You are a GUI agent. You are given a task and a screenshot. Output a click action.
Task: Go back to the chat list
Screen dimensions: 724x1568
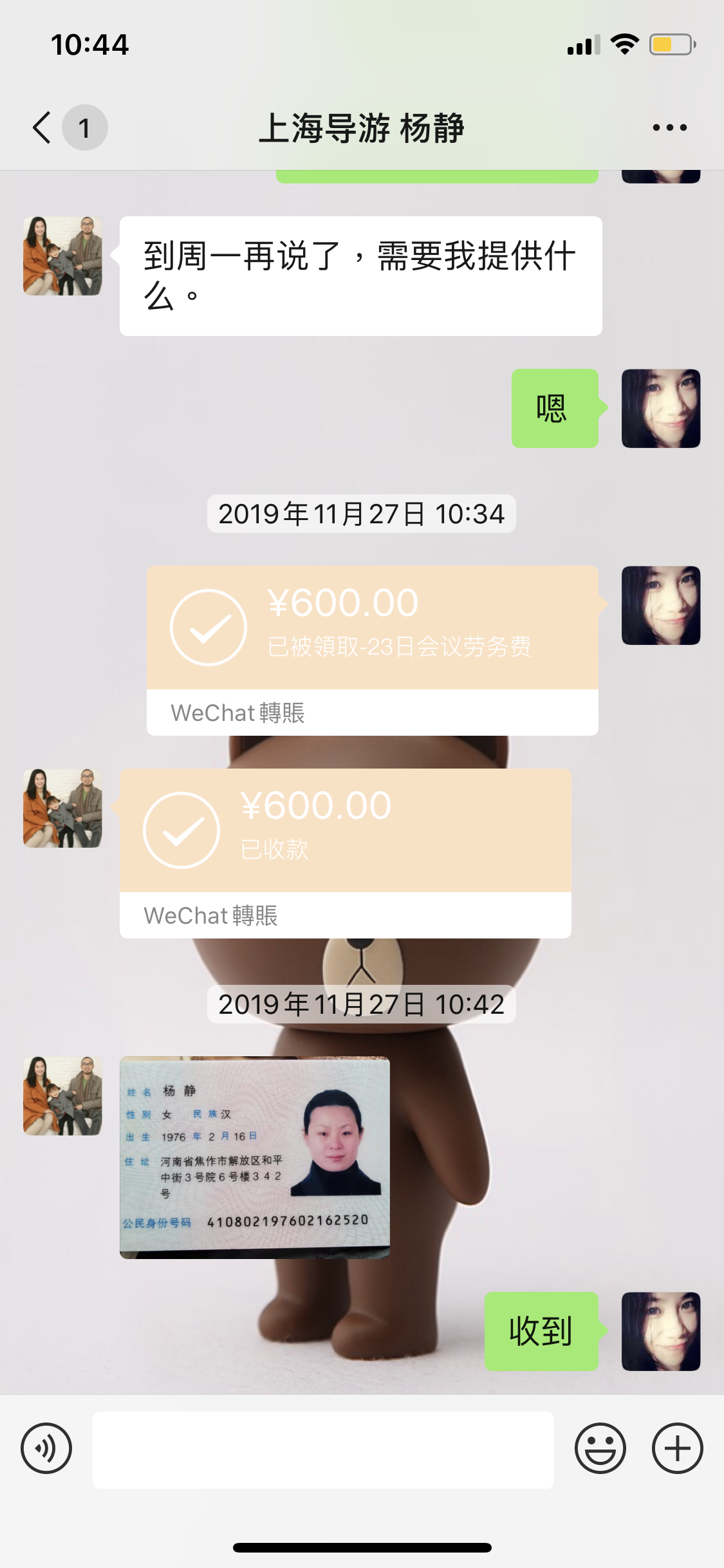click(42, 127)
